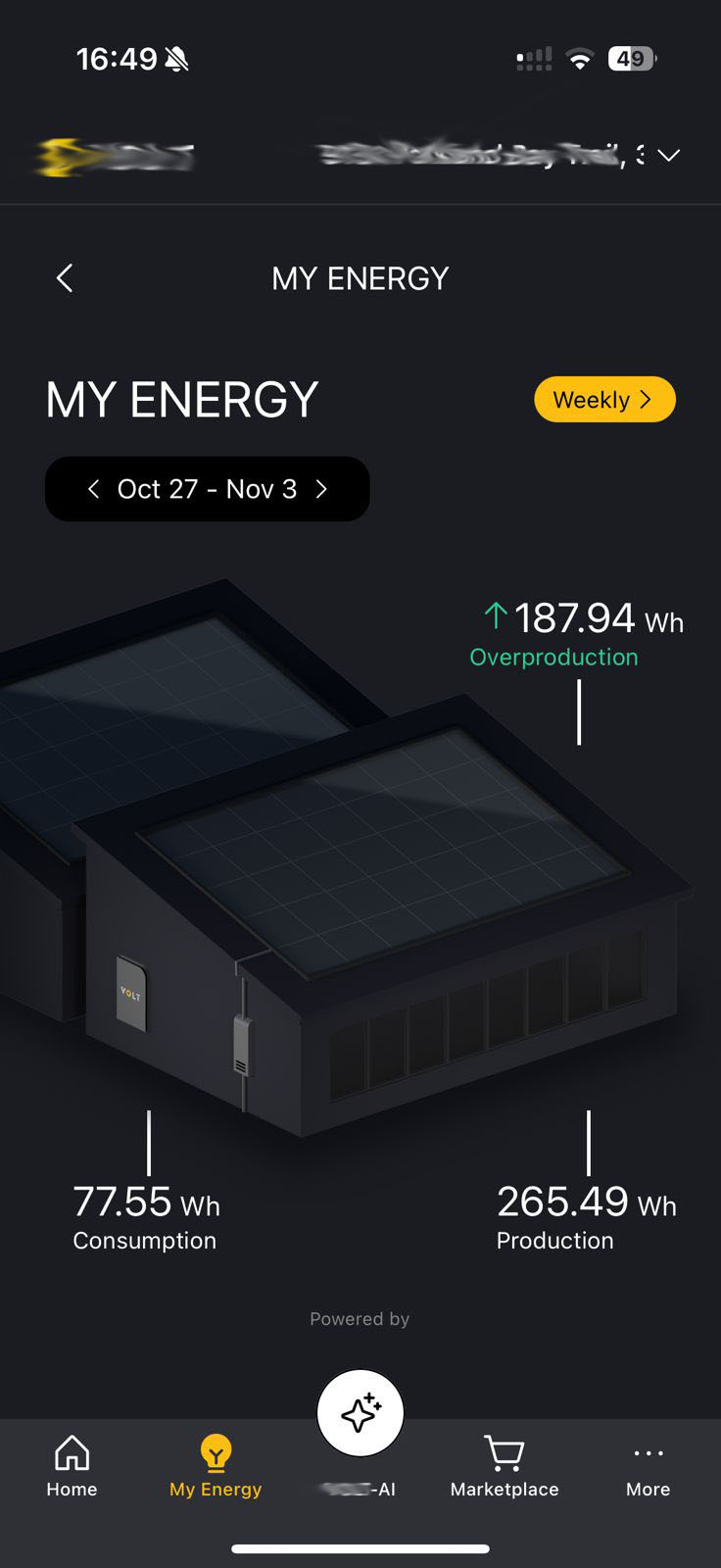This screenshot has height=1568, width=721.
Task: Go to next week with right chevron
Action: 321,489
